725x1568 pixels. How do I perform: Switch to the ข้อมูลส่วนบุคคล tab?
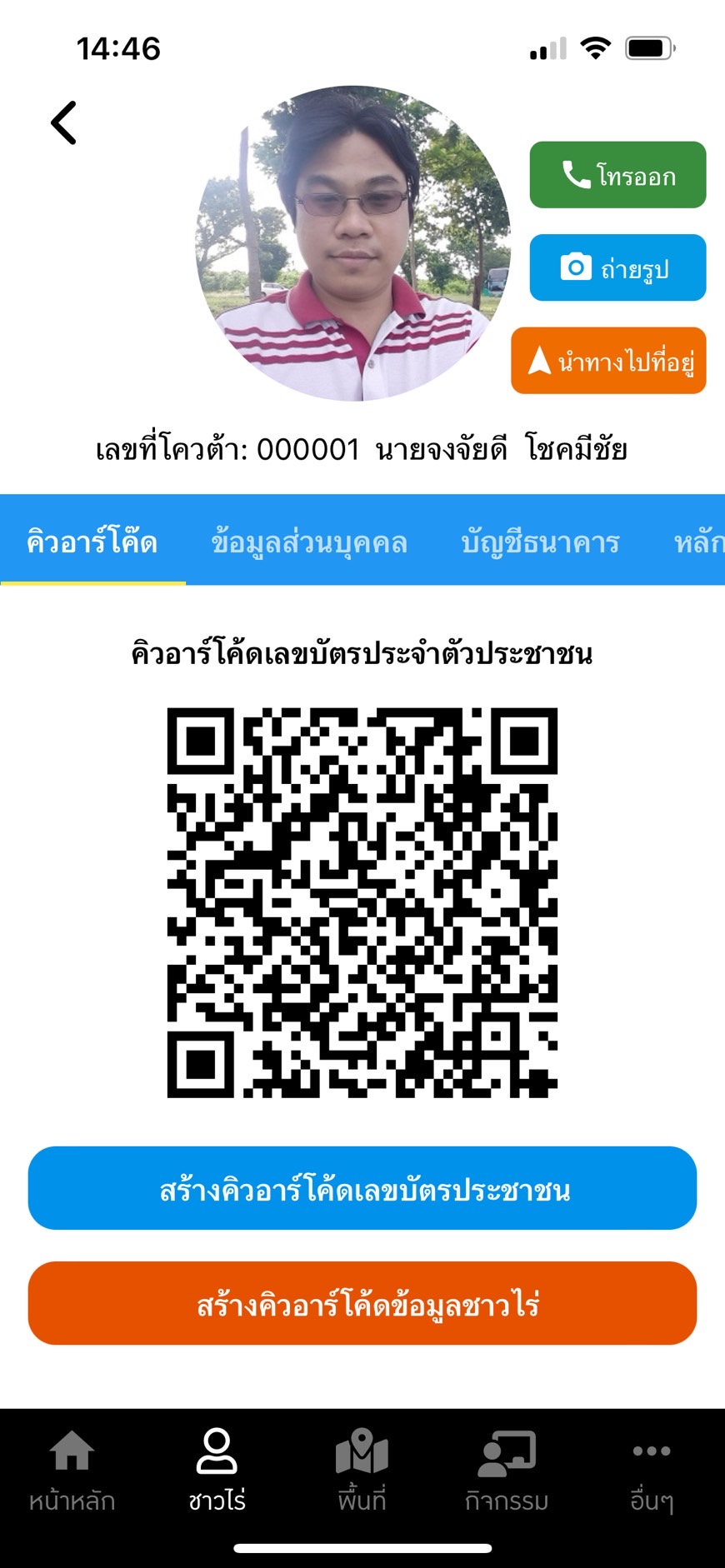click(x=309, y=542)
